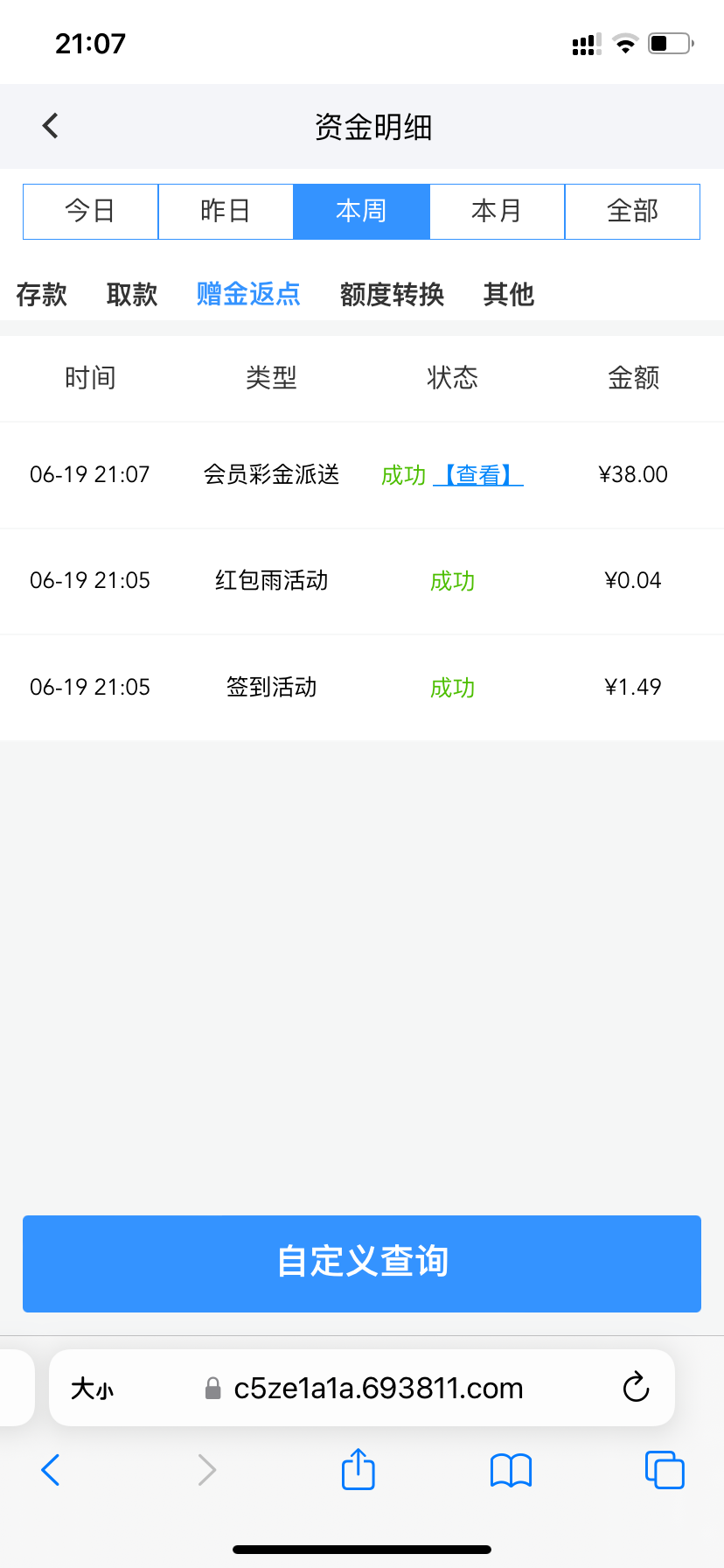Select the 本周 time filter
Image resolution: width=724 pixels, height=1568 pixels.
361,211
